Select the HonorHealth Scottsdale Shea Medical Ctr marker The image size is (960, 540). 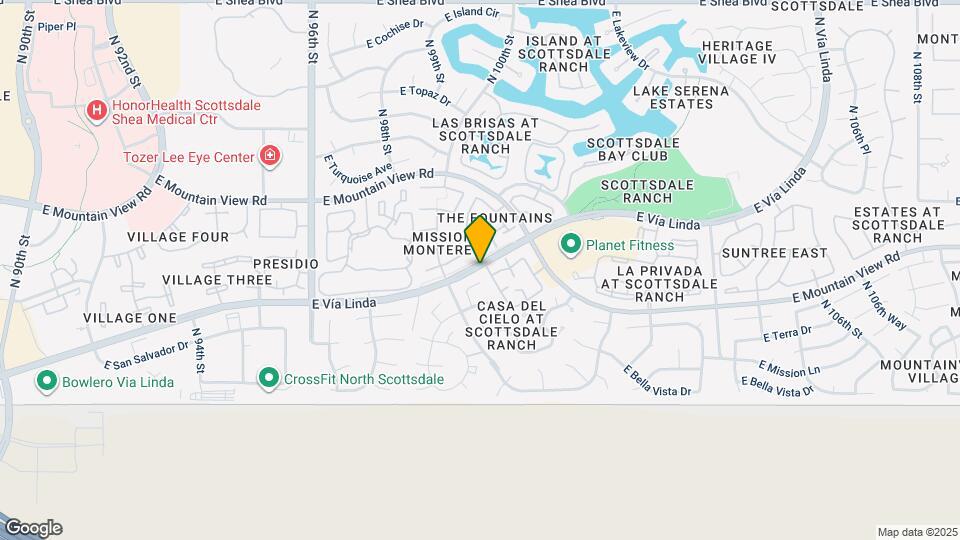tap(96, 109)
